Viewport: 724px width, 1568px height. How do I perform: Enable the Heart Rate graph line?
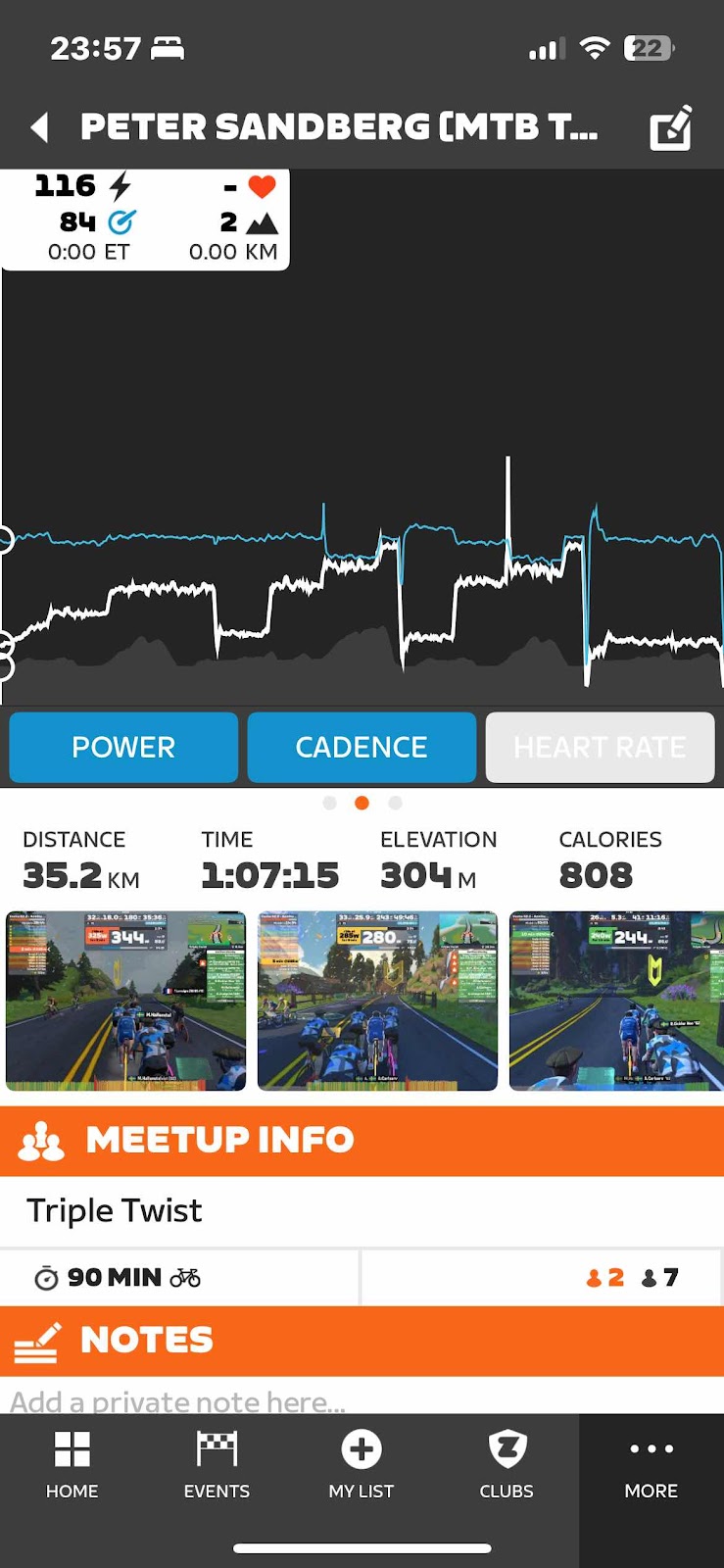pyautogui.click(x=600, y=748)
